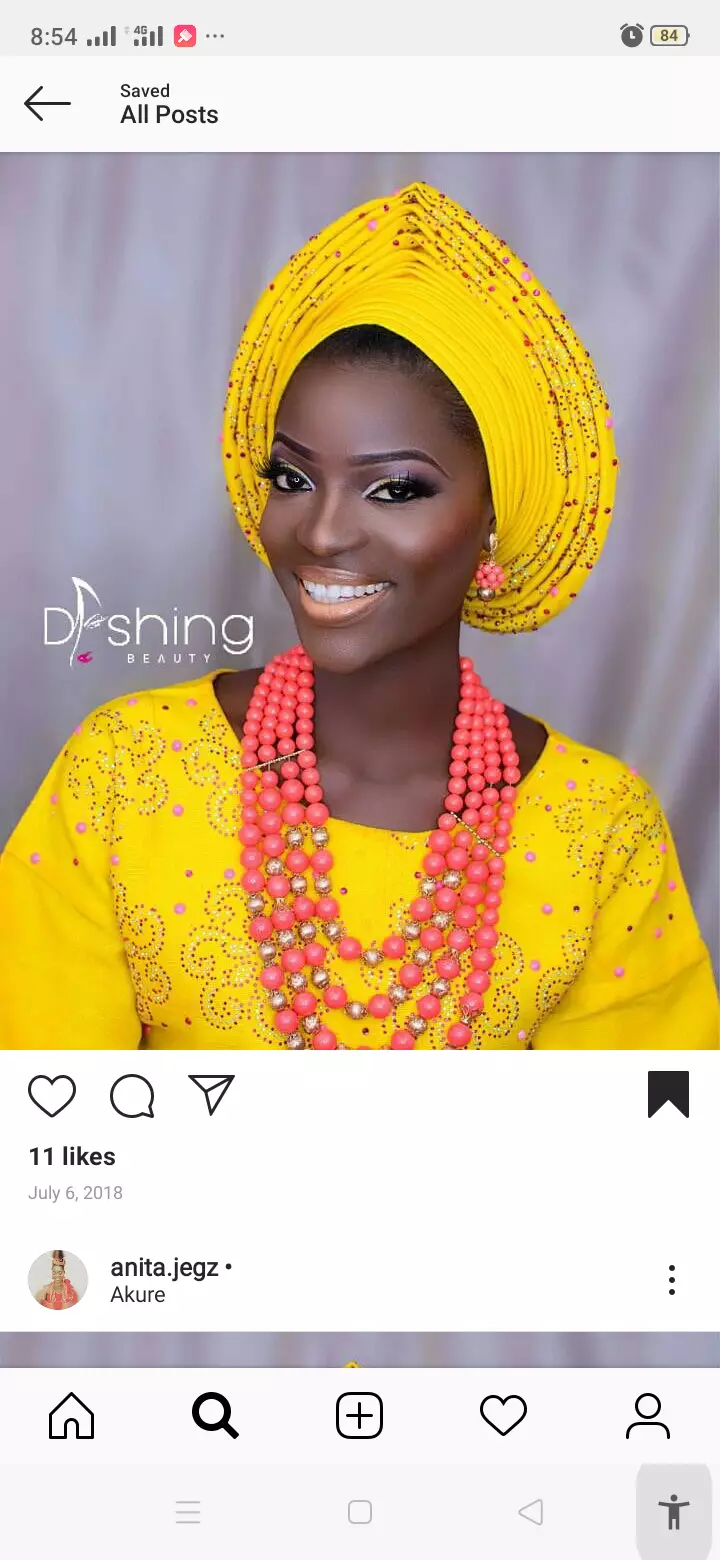View the 11 likes list
The height and width of the screenshot is (1560, 720).
coord(72,1157)
